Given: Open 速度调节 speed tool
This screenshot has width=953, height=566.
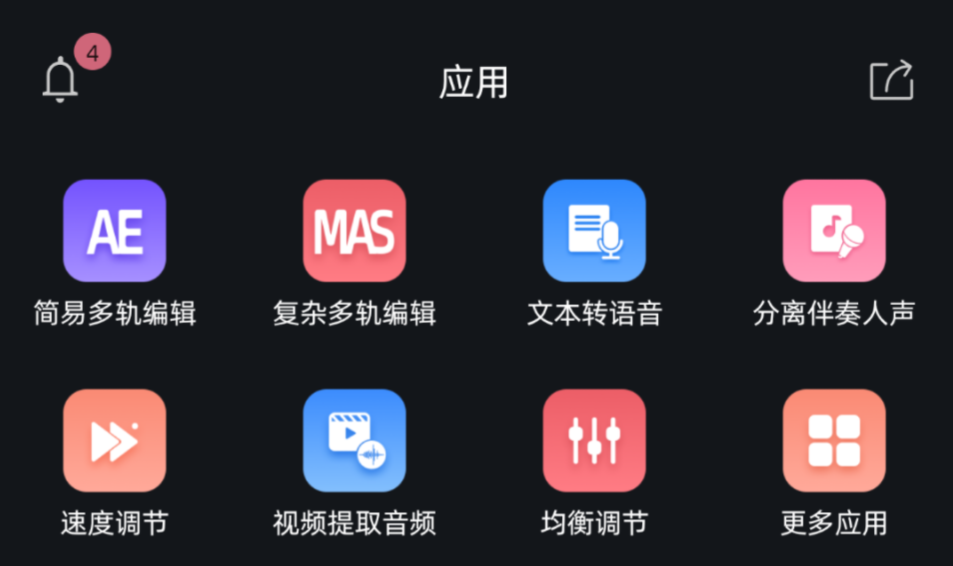Looking at the screenshot, I should point(114,441).
